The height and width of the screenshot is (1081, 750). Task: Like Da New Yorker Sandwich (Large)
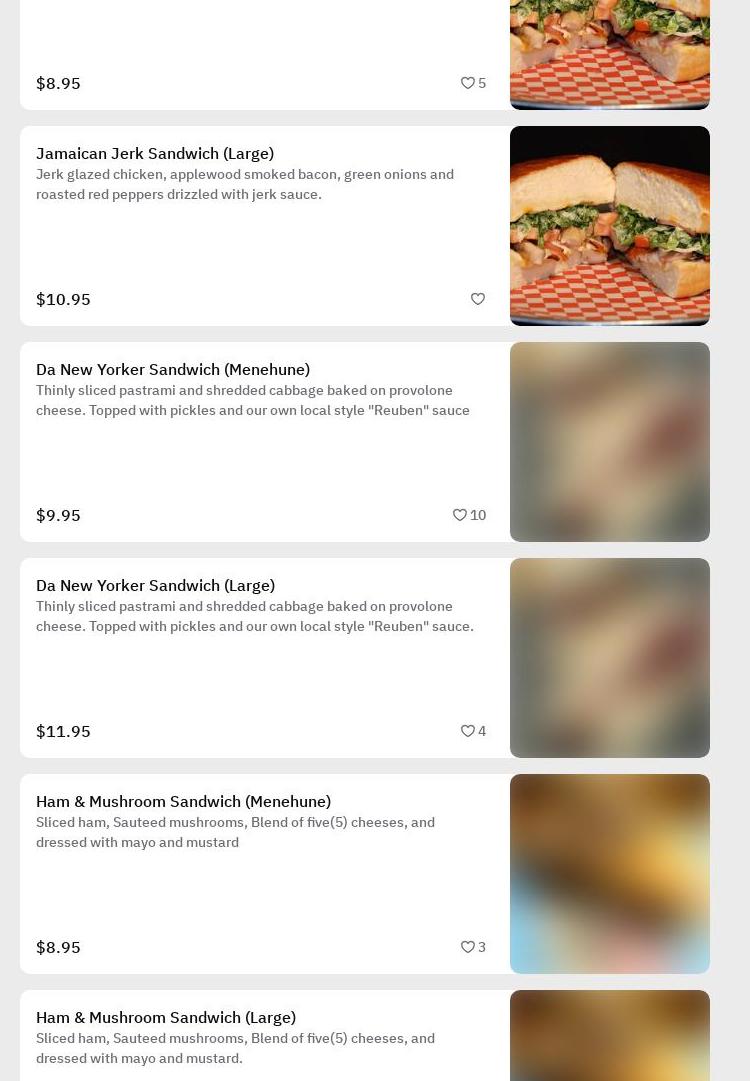click(x=468, y=731)
